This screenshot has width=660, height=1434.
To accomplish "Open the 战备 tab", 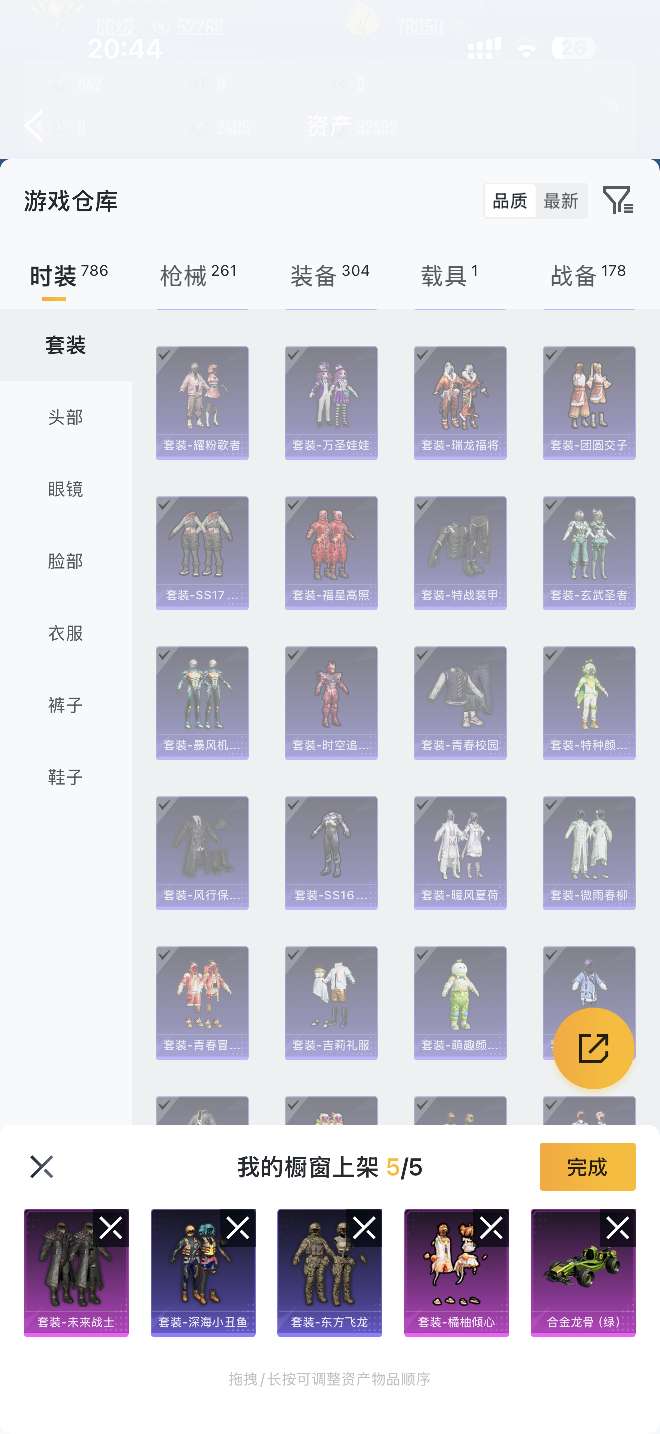I will 587,275.
